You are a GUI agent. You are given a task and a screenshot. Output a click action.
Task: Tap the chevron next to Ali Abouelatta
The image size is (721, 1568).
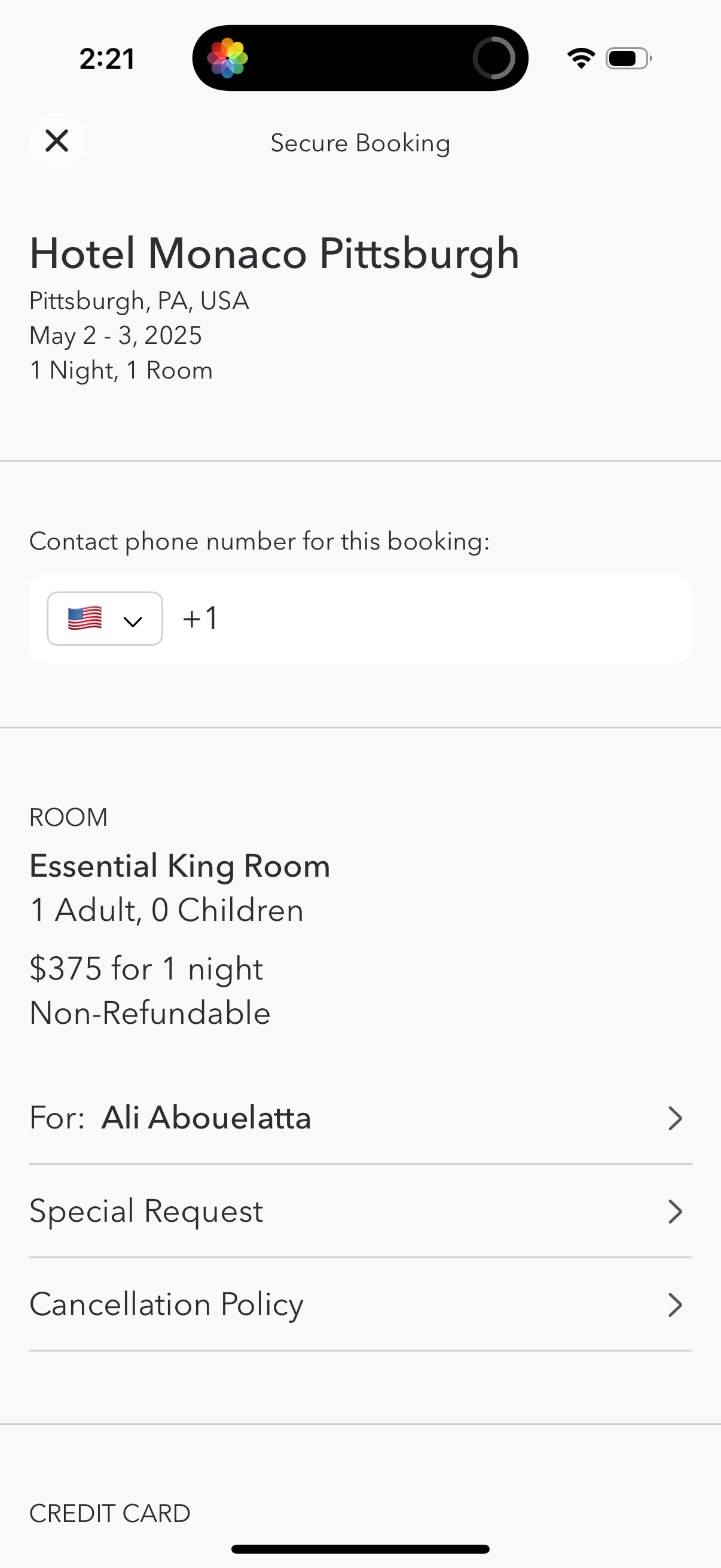676,1118
